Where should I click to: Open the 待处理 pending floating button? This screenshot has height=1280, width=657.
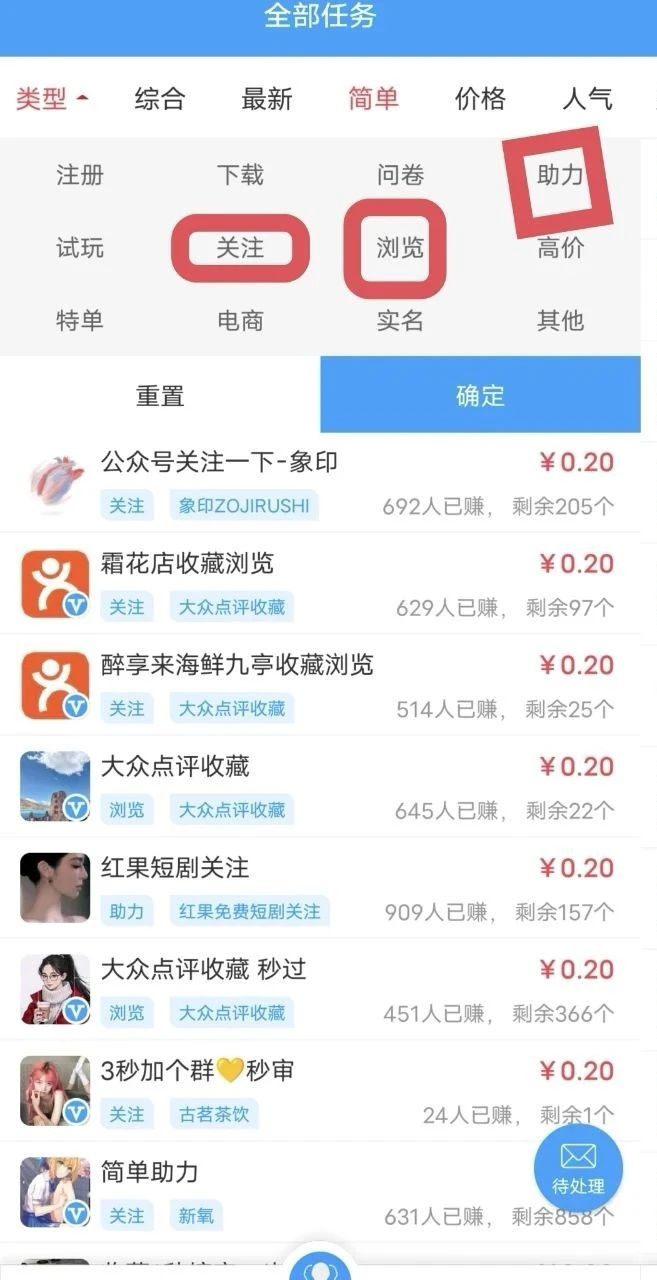(x=578, y=1168)
